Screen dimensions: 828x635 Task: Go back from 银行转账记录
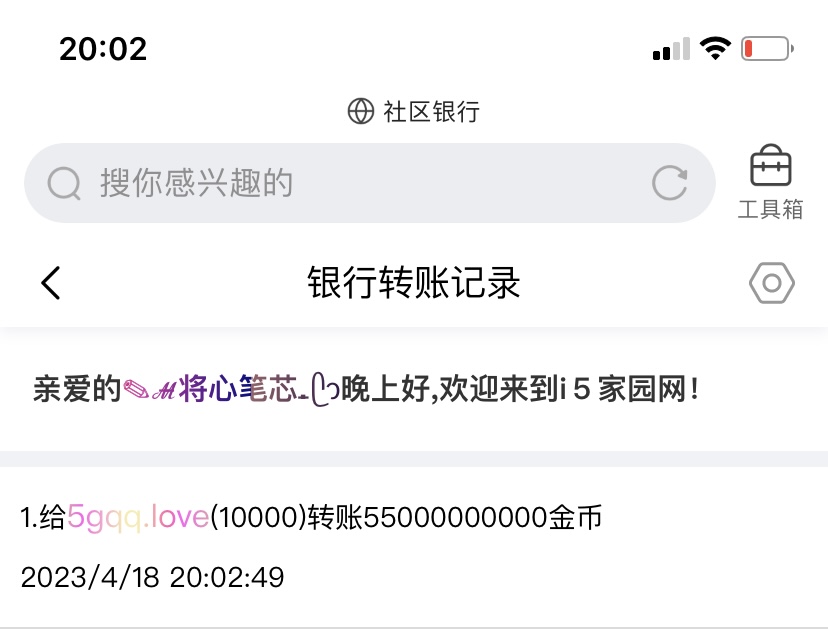(51, 284)
